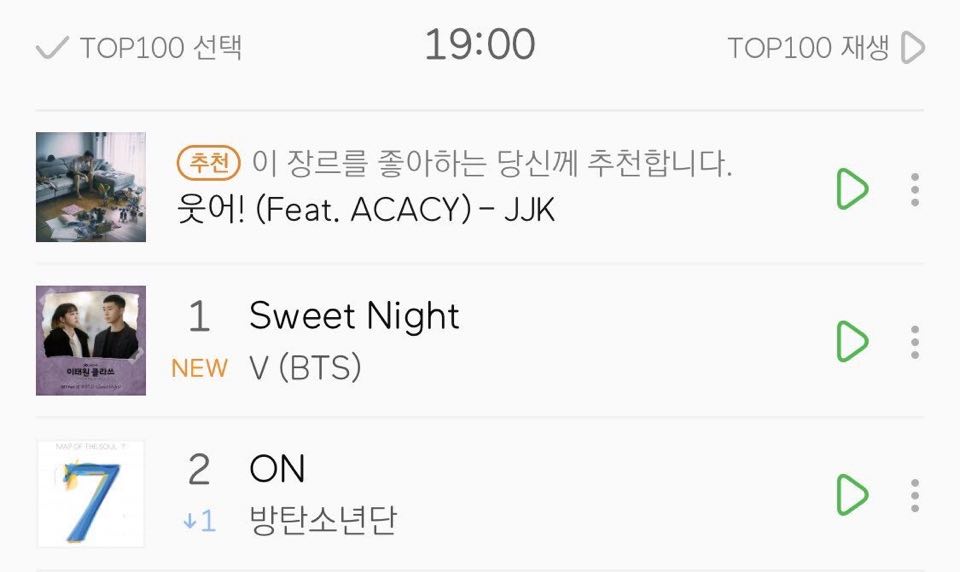Select the ON song row

click(500, 494)
